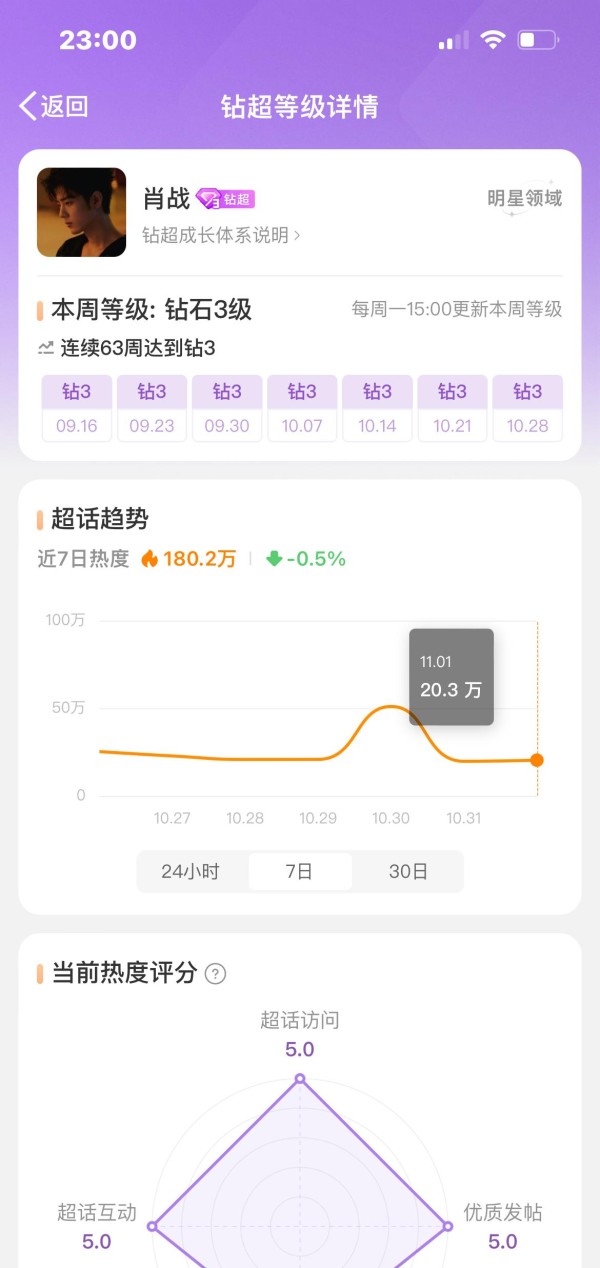This screenshot has height=1268, width=600.
Task: Switch the trend chart to 30日
Action: (x=408, y=871)
